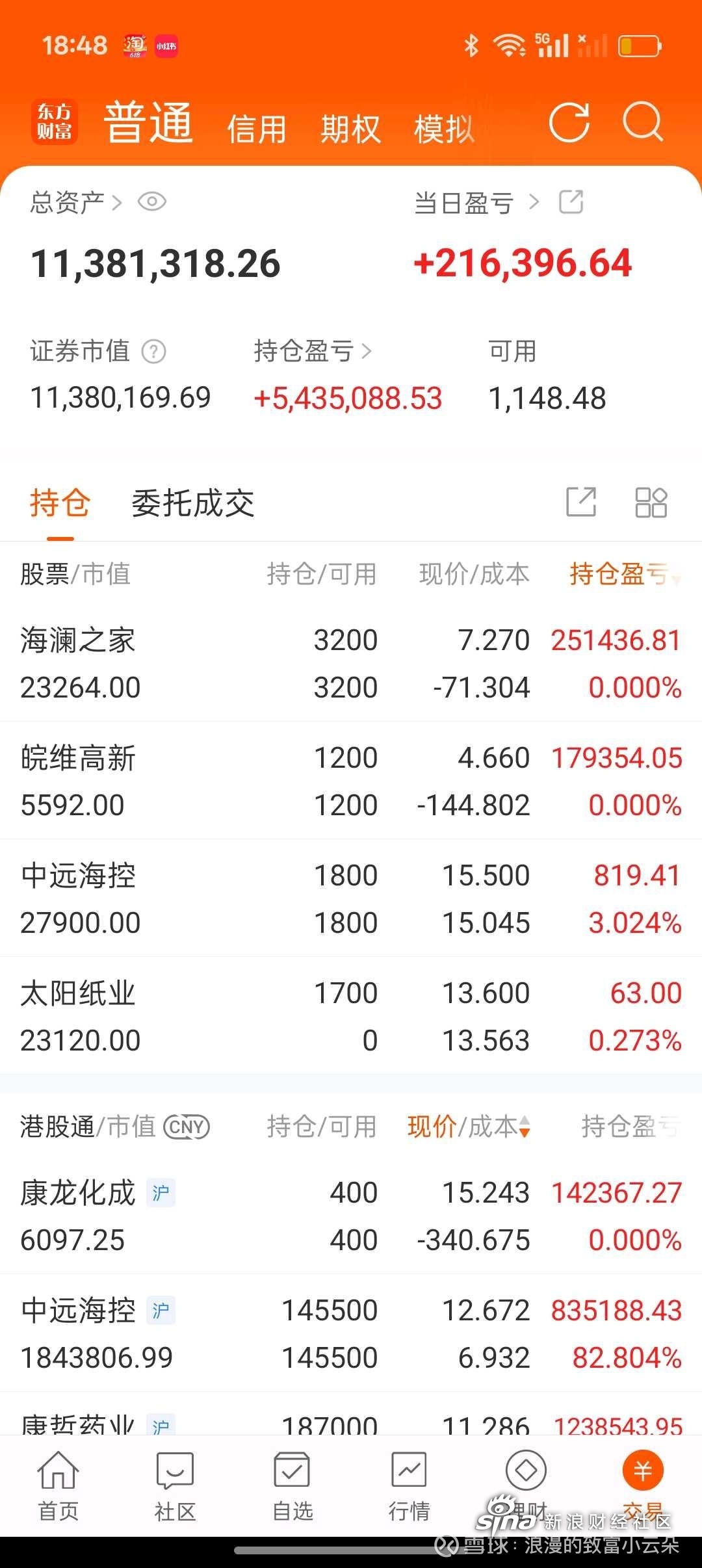
Task: Show help for 证券市值
Action: click(154, 352)
